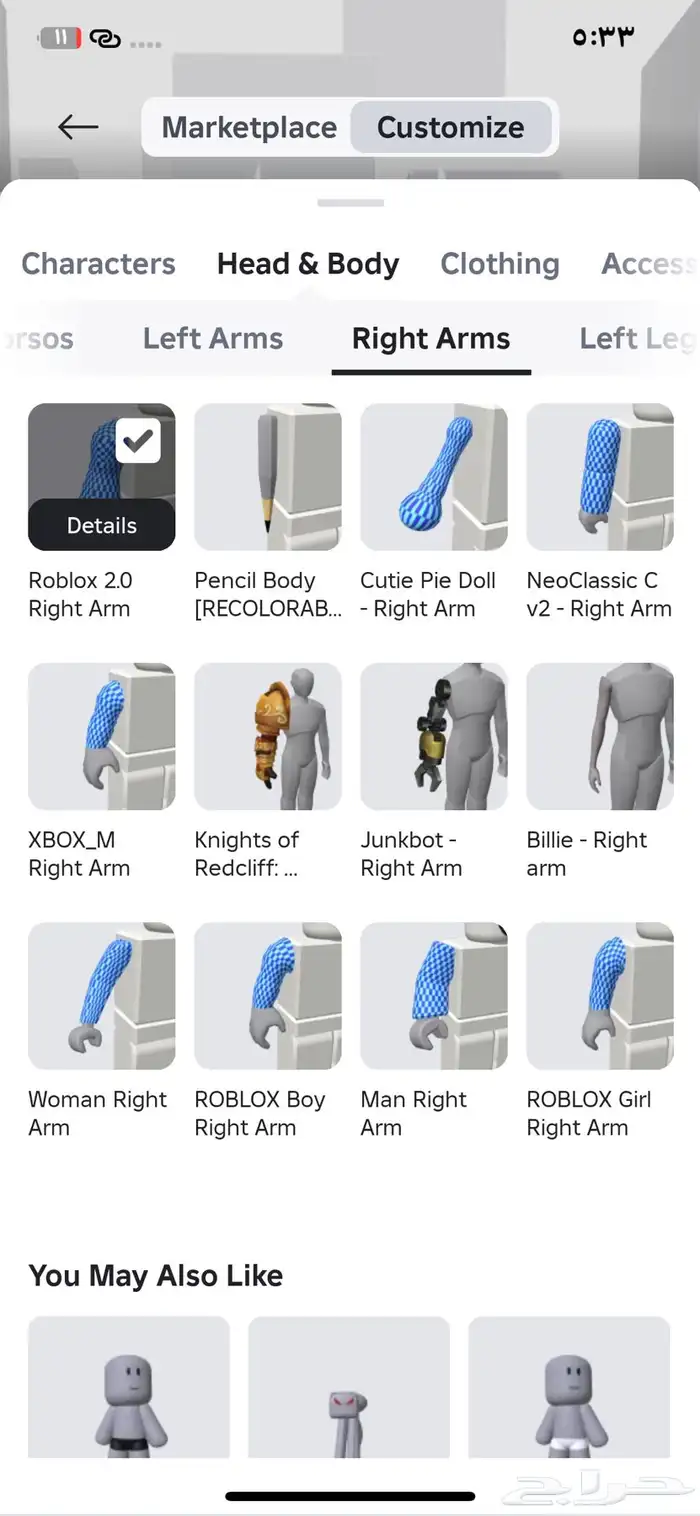The height and width of the screenshot is (1516, 700).
Task: Open the Left Arms subcategory
Action: pos(212,338)
